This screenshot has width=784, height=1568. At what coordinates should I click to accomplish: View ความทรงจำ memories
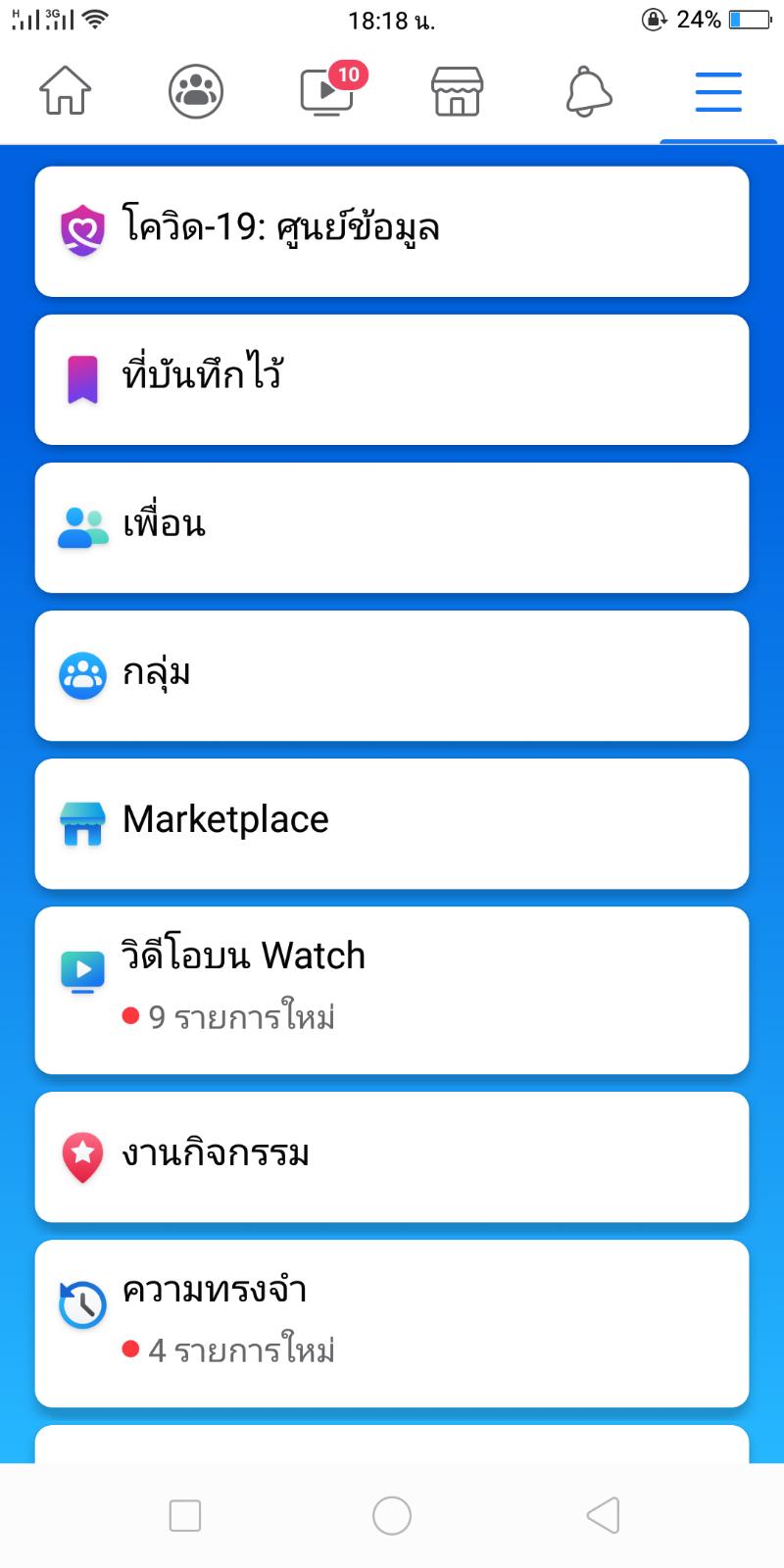(x=392, y=1323)
